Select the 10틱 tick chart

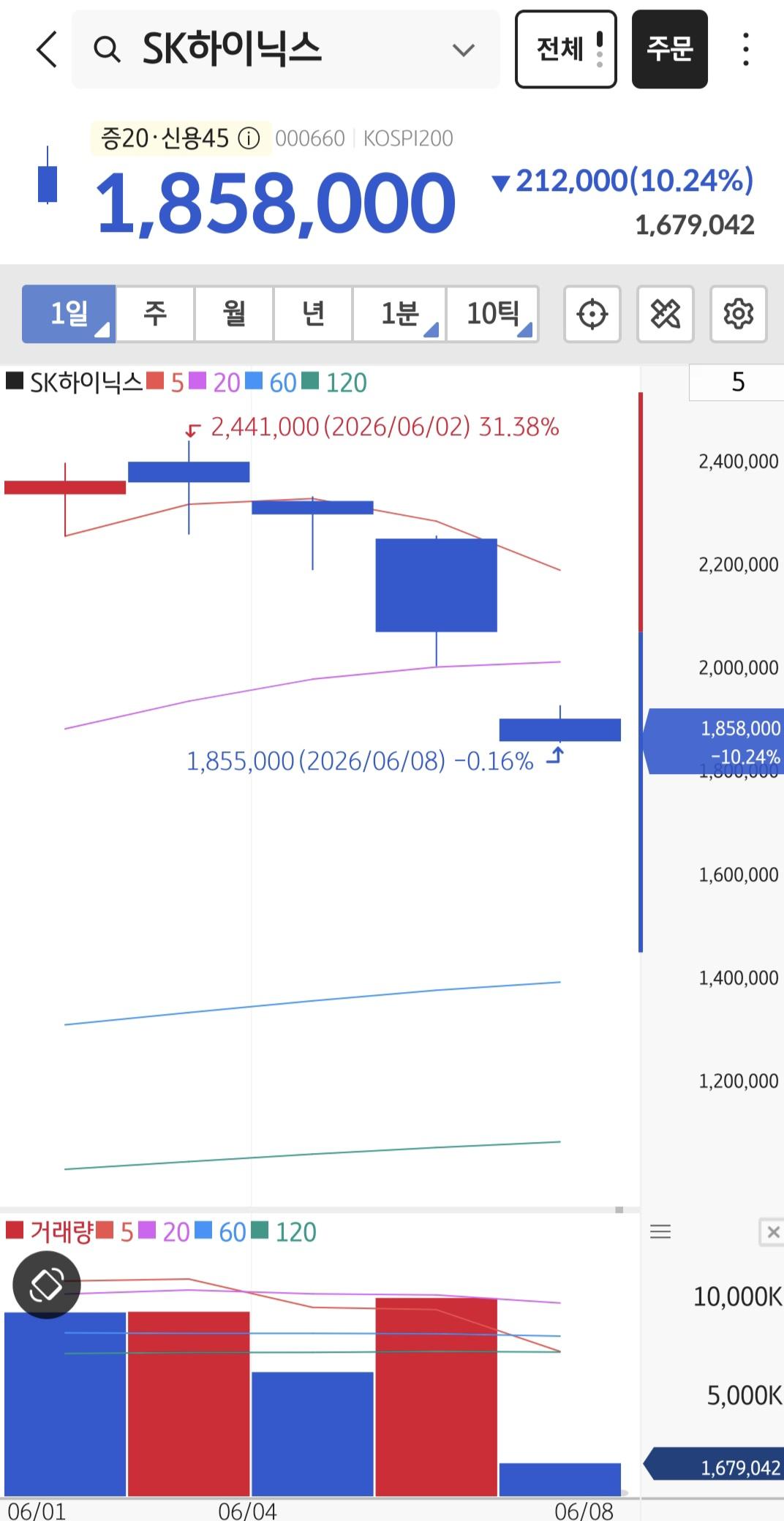tap(493, 314)
